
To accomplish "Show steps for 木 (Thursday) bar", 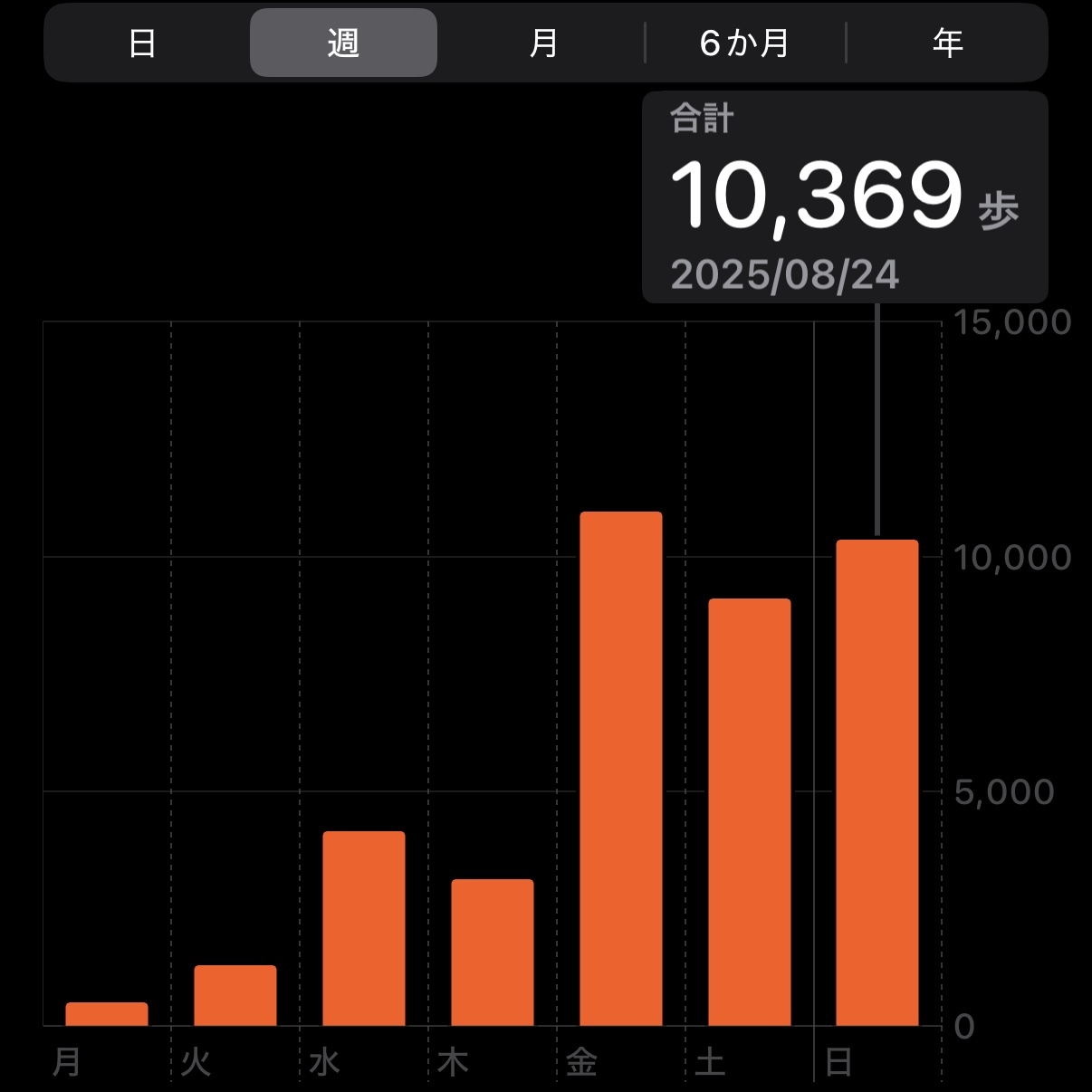I will pyautogui.click(x=493, y=952).
